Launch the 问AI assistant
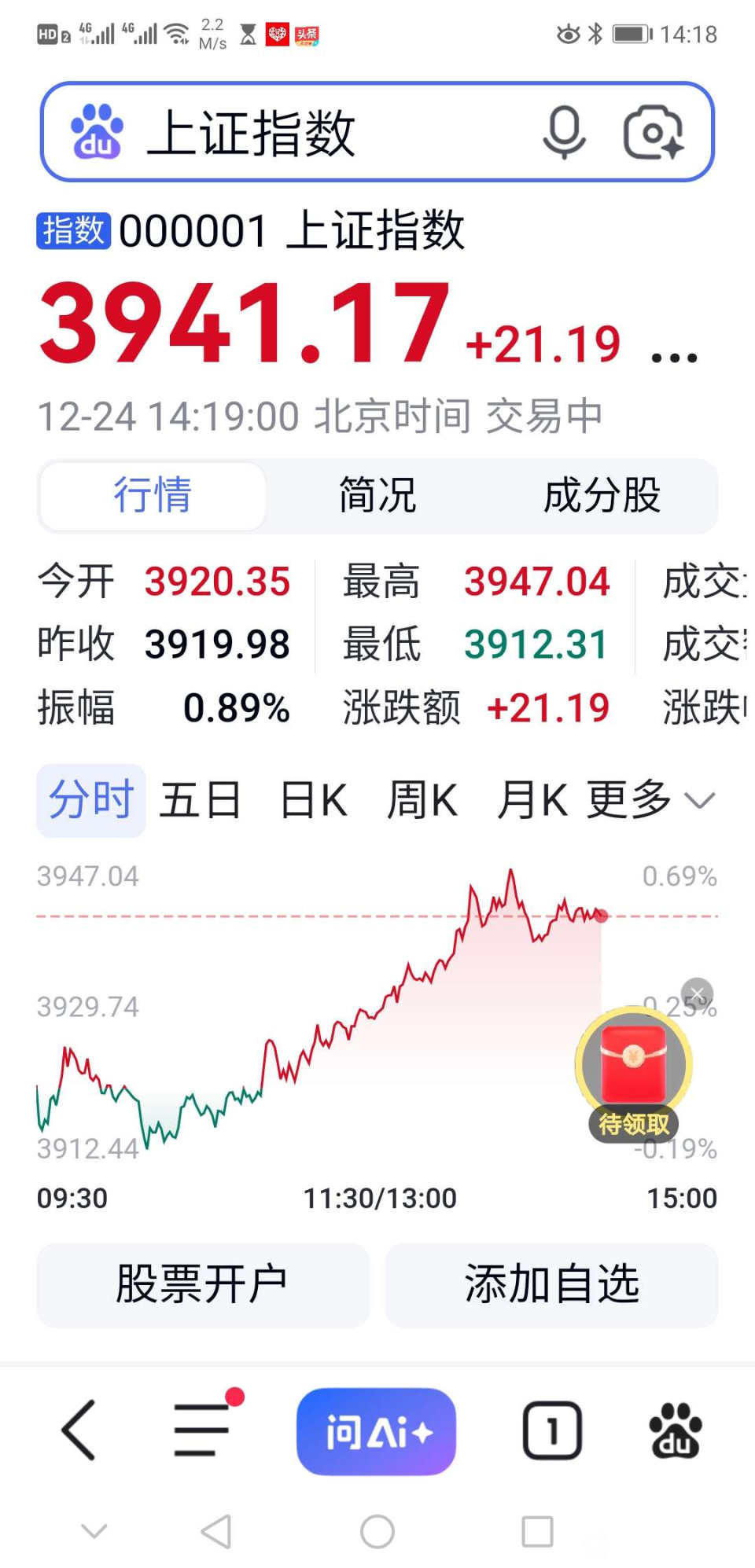The image size is (755, 1568). [x=376, y=1431]
